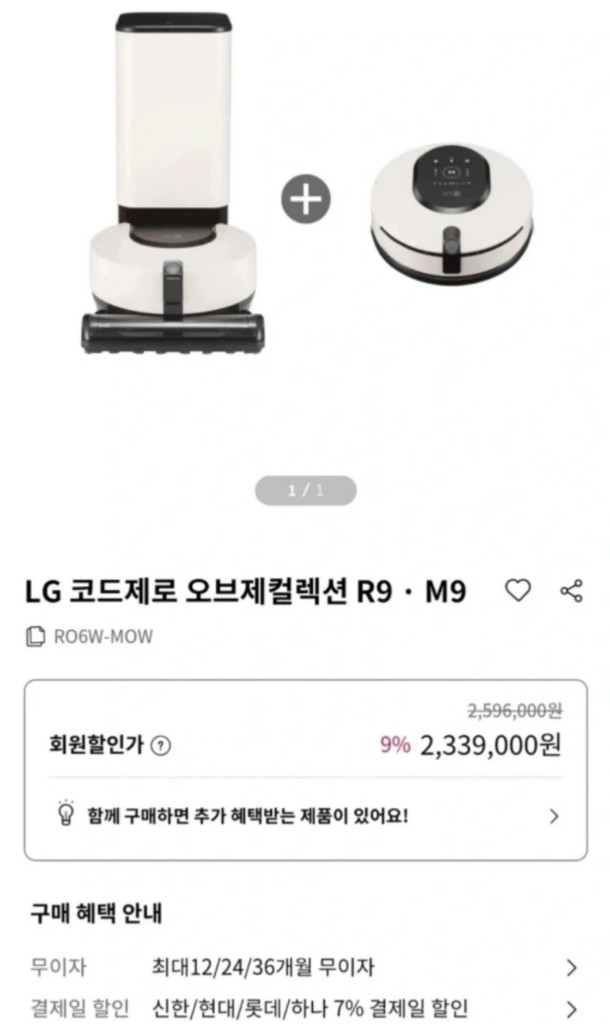
Task: Open the 회원할인가 help tooltip
Action: (x=162, y=745)
